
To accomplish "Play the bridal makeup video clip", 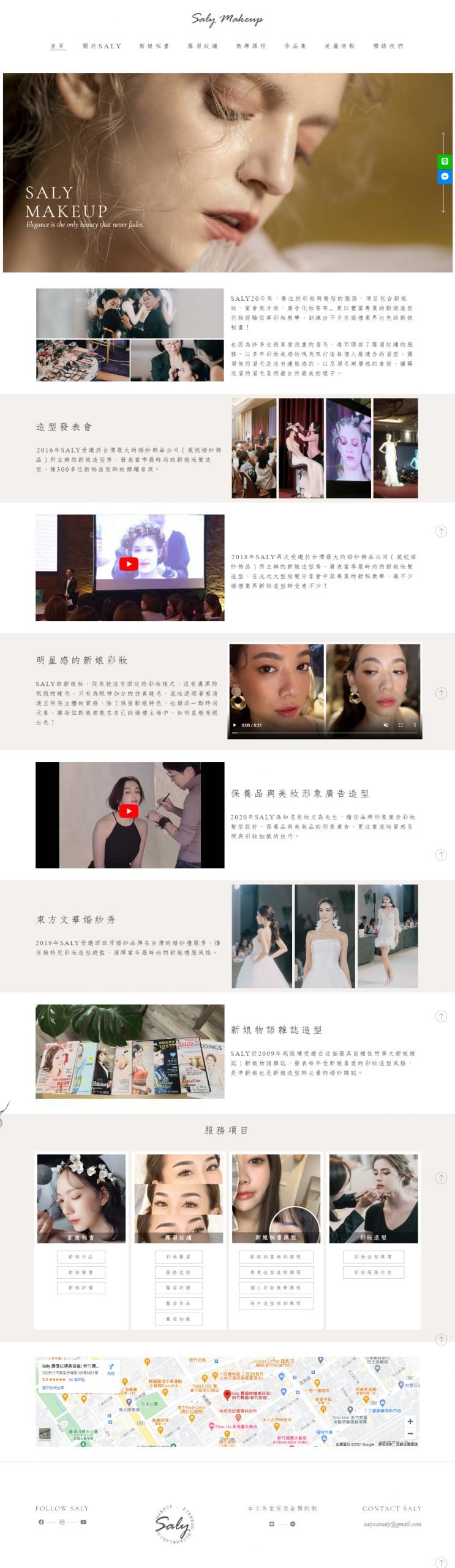I will pos(234,725).
